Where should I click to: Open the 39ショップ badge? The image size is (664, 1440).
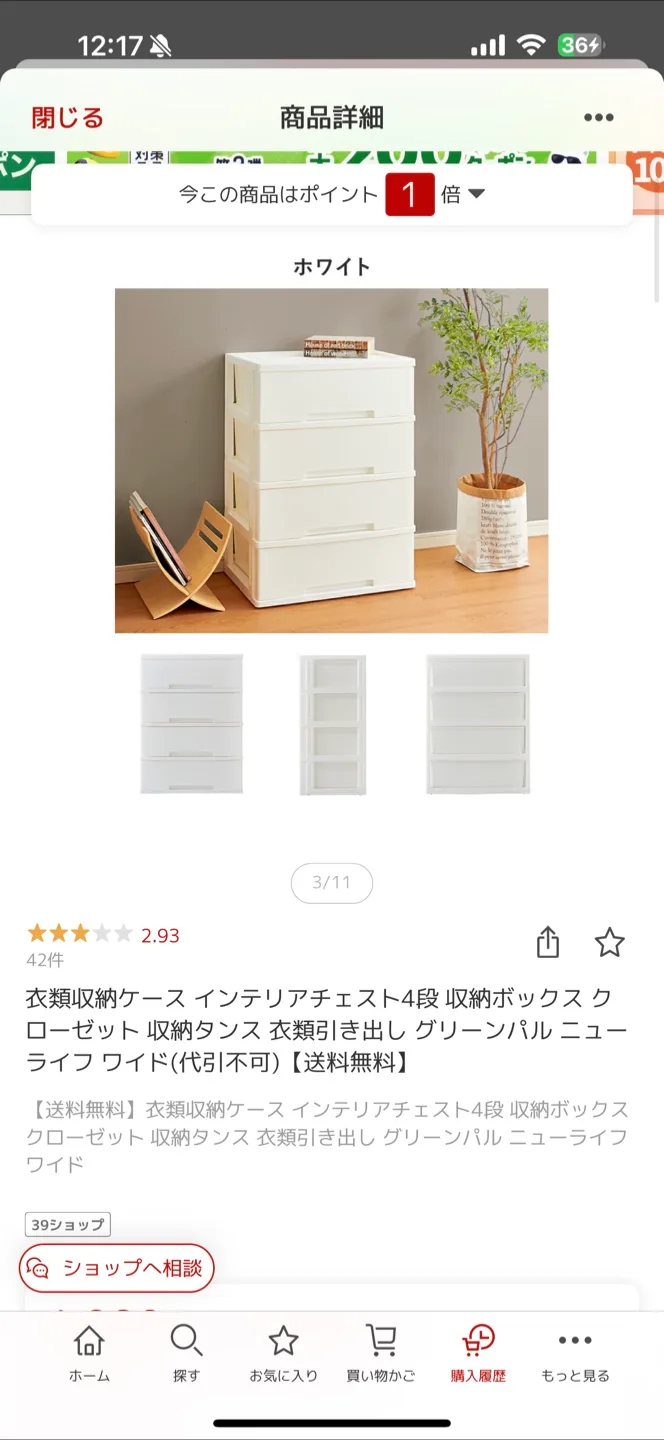point(67,1224)
